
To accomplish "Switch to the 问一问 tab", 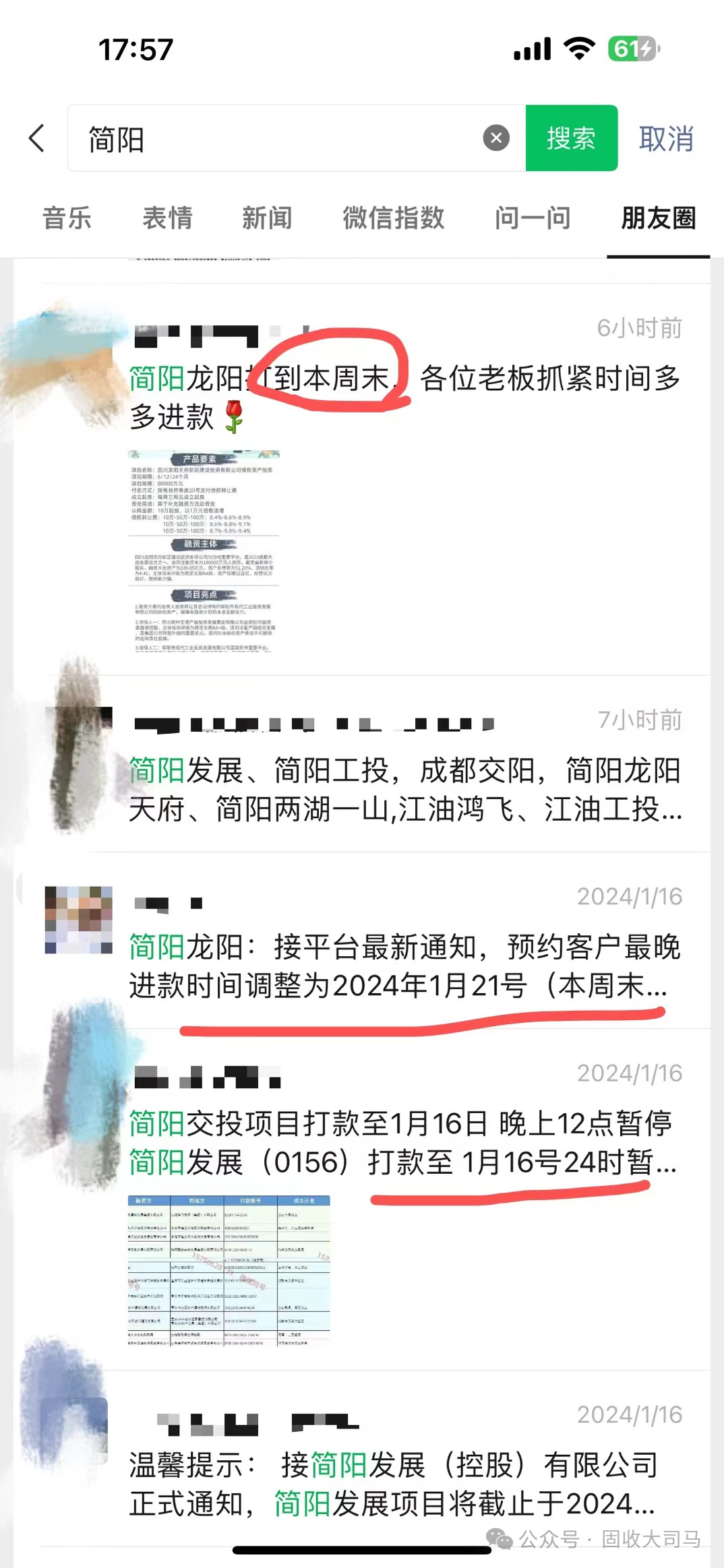I will (x=533, y=218).
